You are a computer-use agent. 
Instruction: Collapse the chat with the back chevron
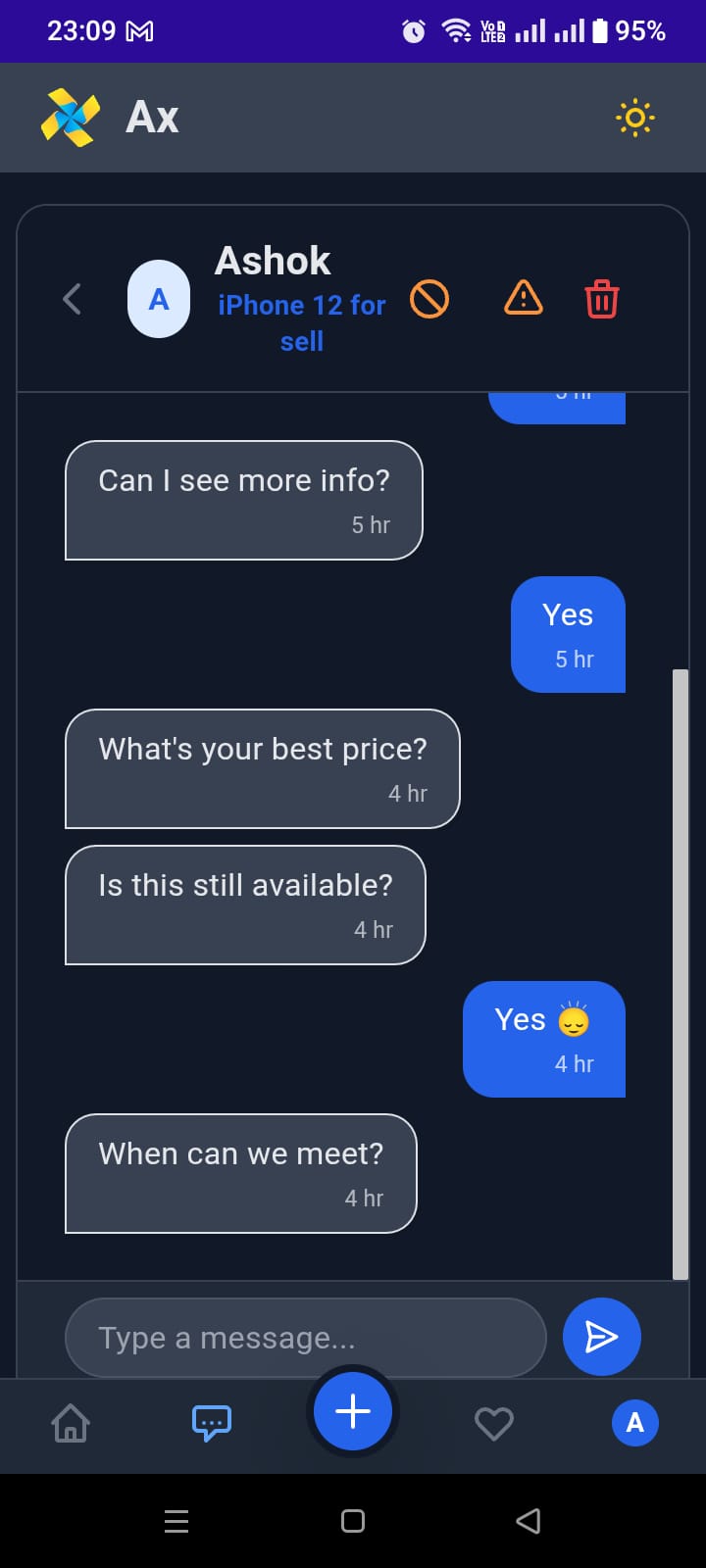pyautogui.click(x=70, y=299)
